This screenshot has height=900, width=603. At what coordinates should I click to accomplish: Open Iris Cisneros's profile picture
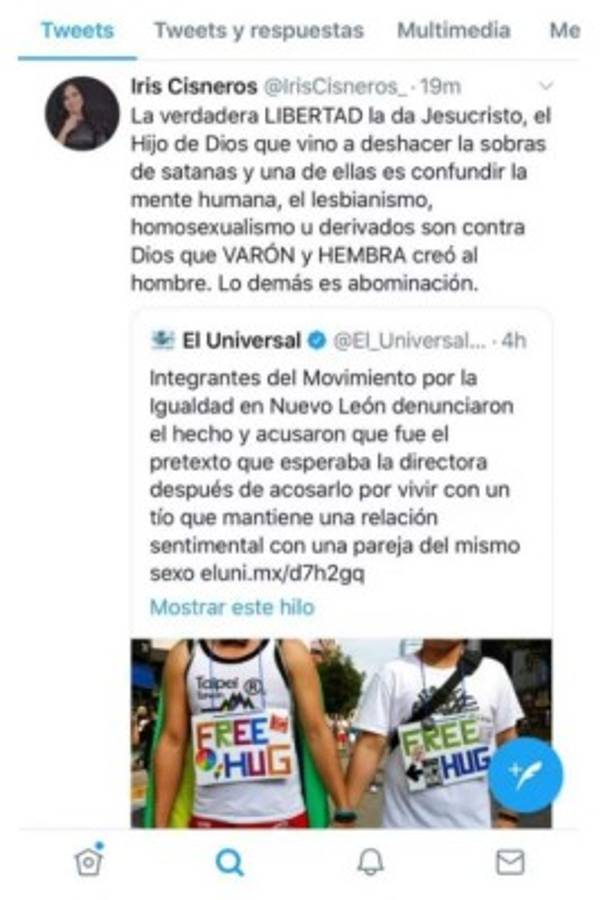pos(82,113)
